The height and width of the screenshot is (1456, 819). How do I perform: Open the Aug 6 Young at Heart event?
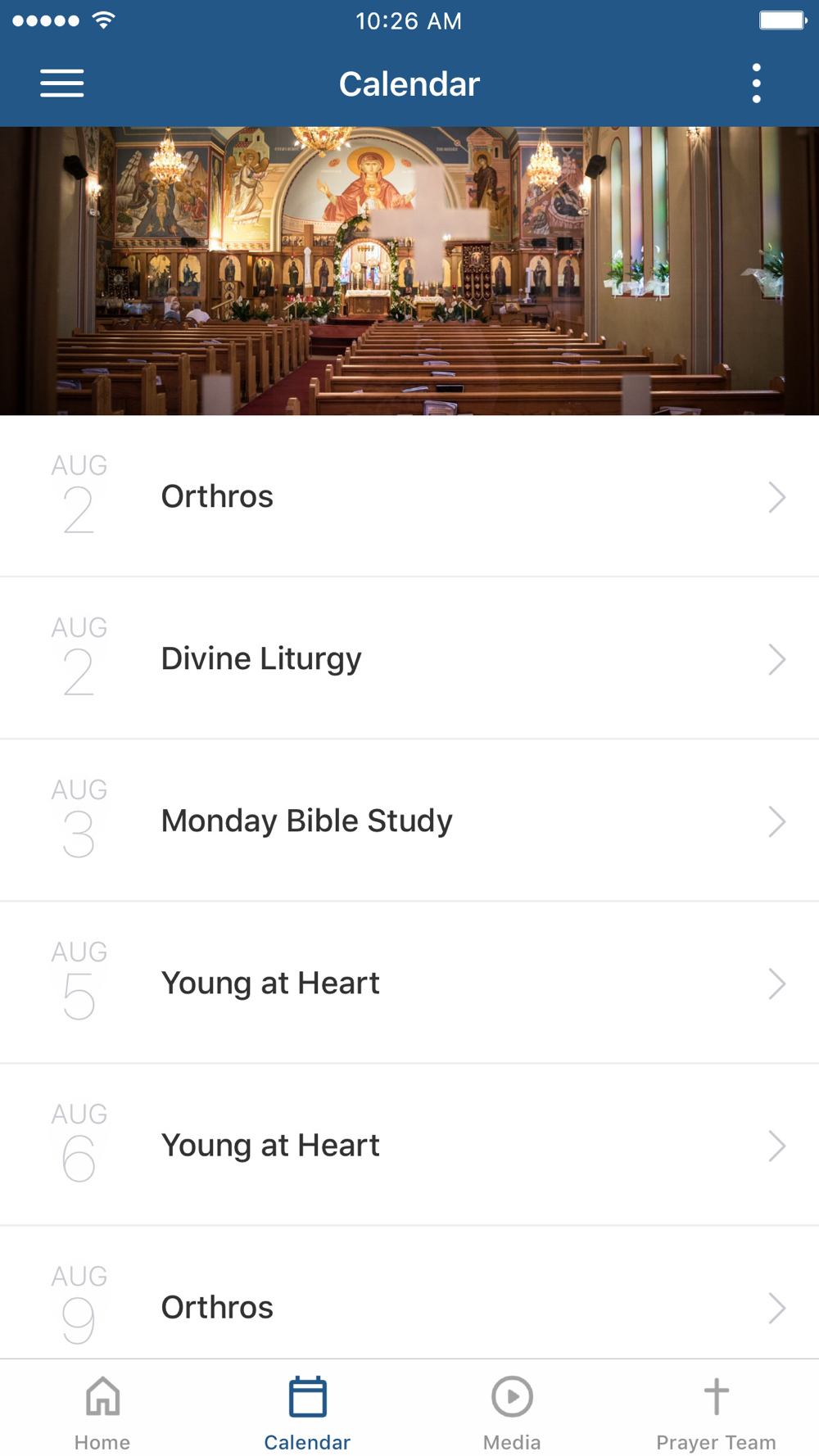pyautogui.click(x=409, y=1145)
